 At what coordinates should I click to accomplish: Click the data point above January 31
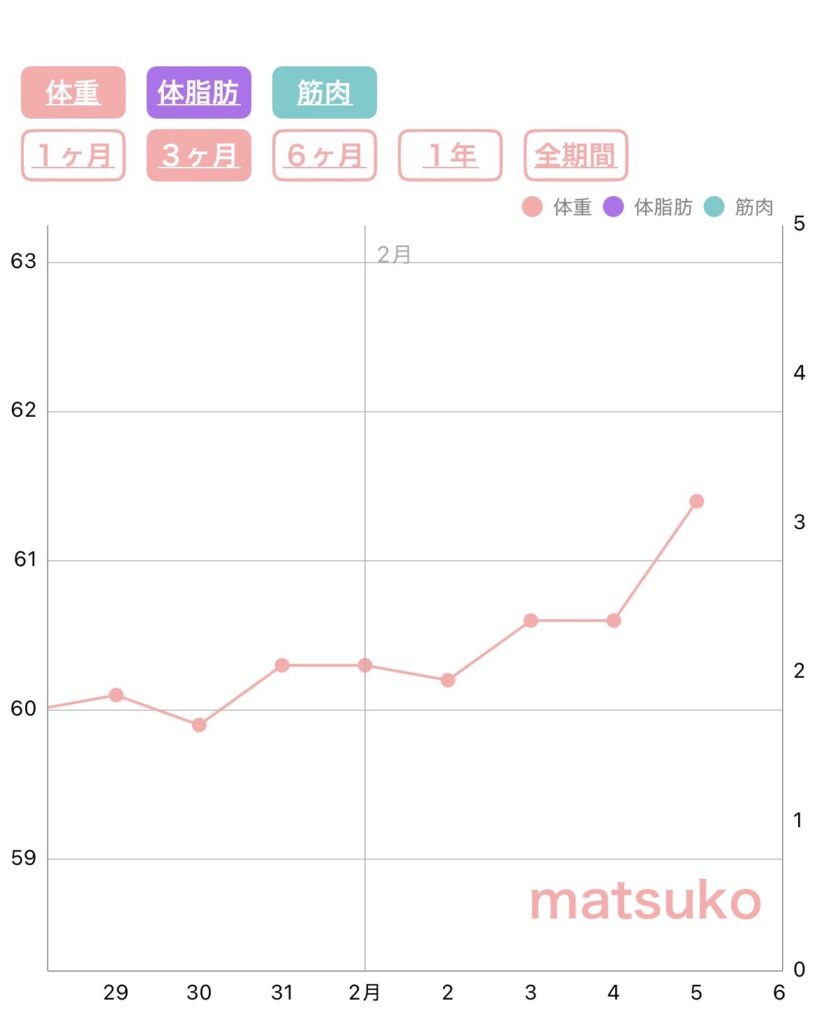[282, 663]
